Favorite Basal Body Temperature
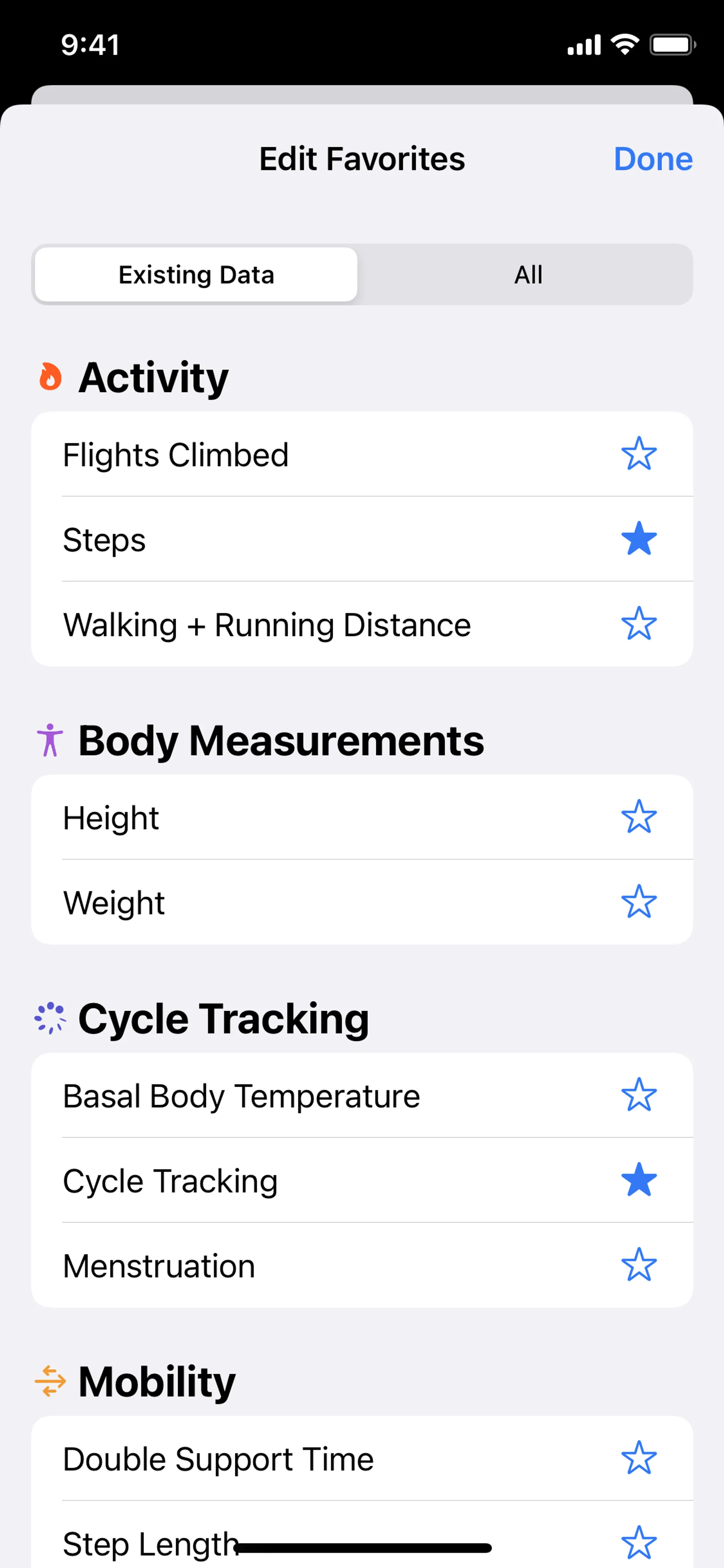 [x=638, y=1095]
